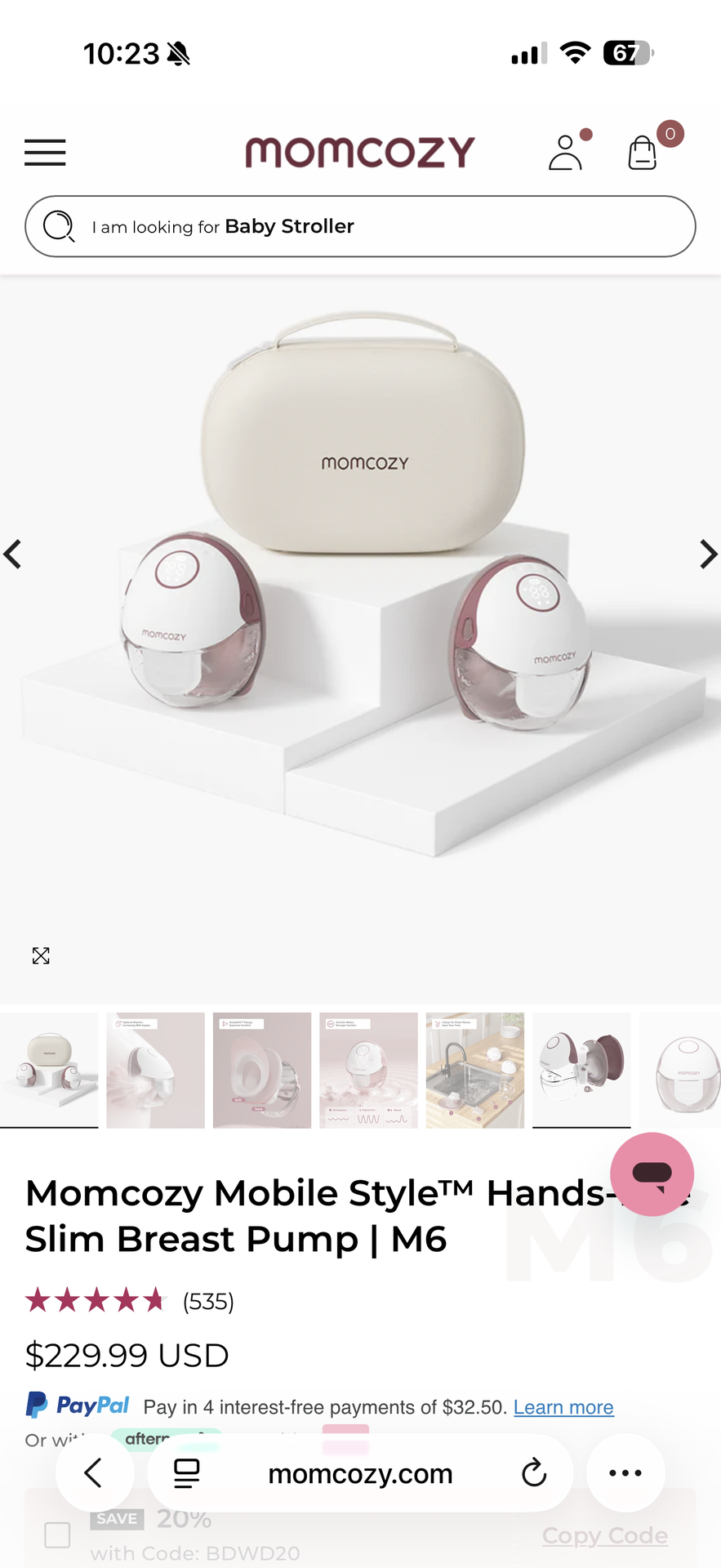Go back in the browser
The width and height of the screenshot is (721, 1568).
tap(95, 1473)
